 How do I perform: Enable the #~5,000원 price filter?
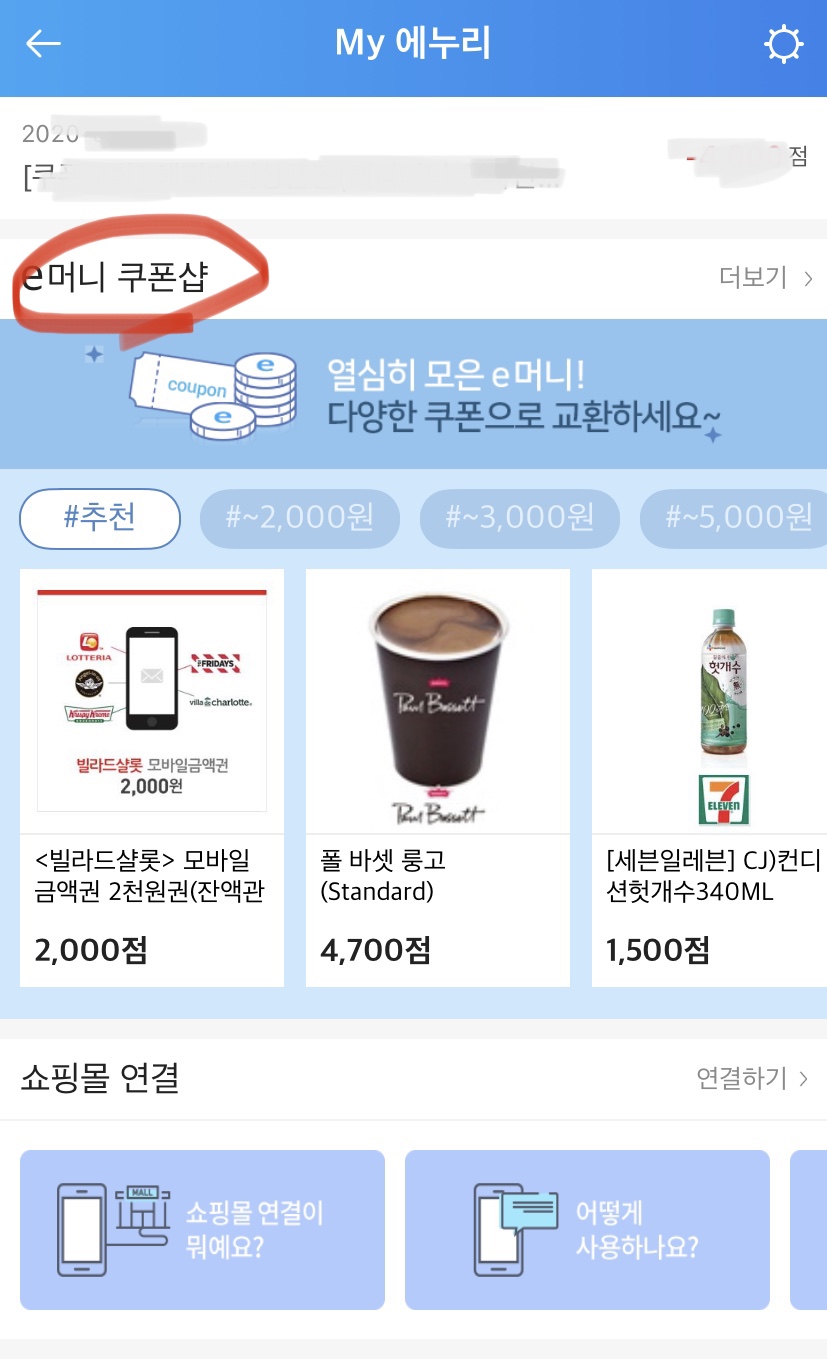coord(738,518)
